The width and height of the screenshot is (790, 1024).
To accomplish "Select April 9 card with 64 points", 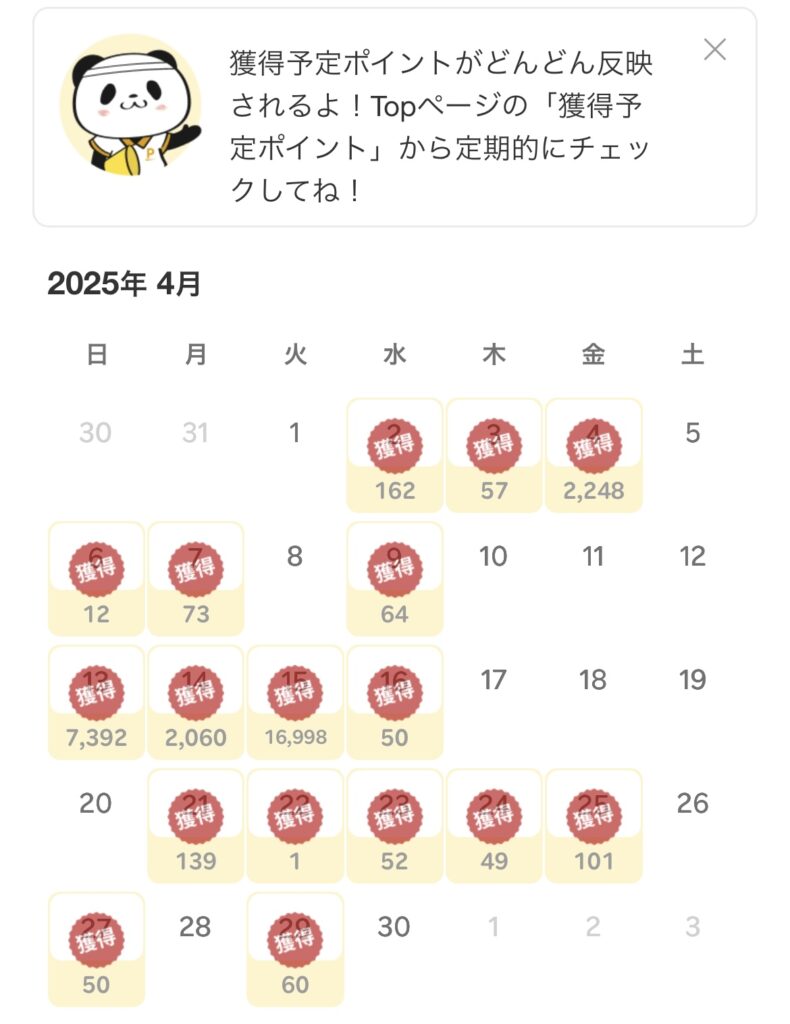I will (x=394, y=579).
